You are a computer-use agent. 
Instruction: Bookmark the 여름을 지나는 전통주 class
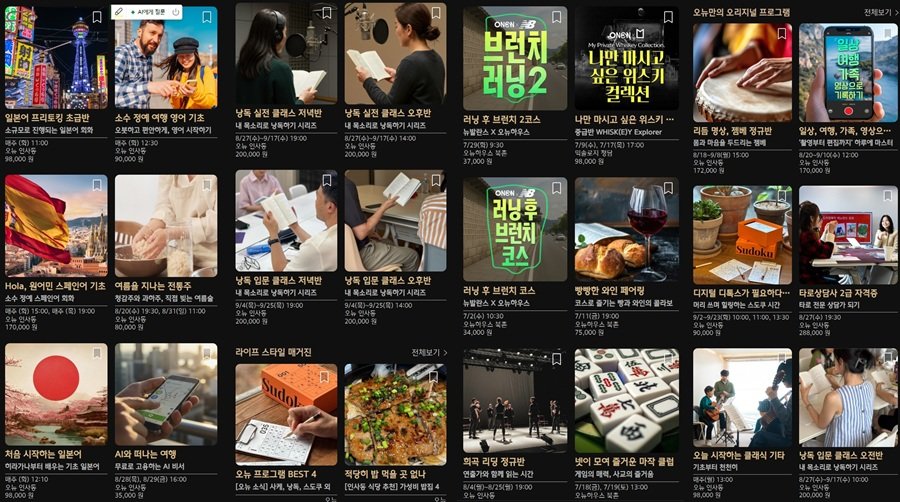pos(206,185)
